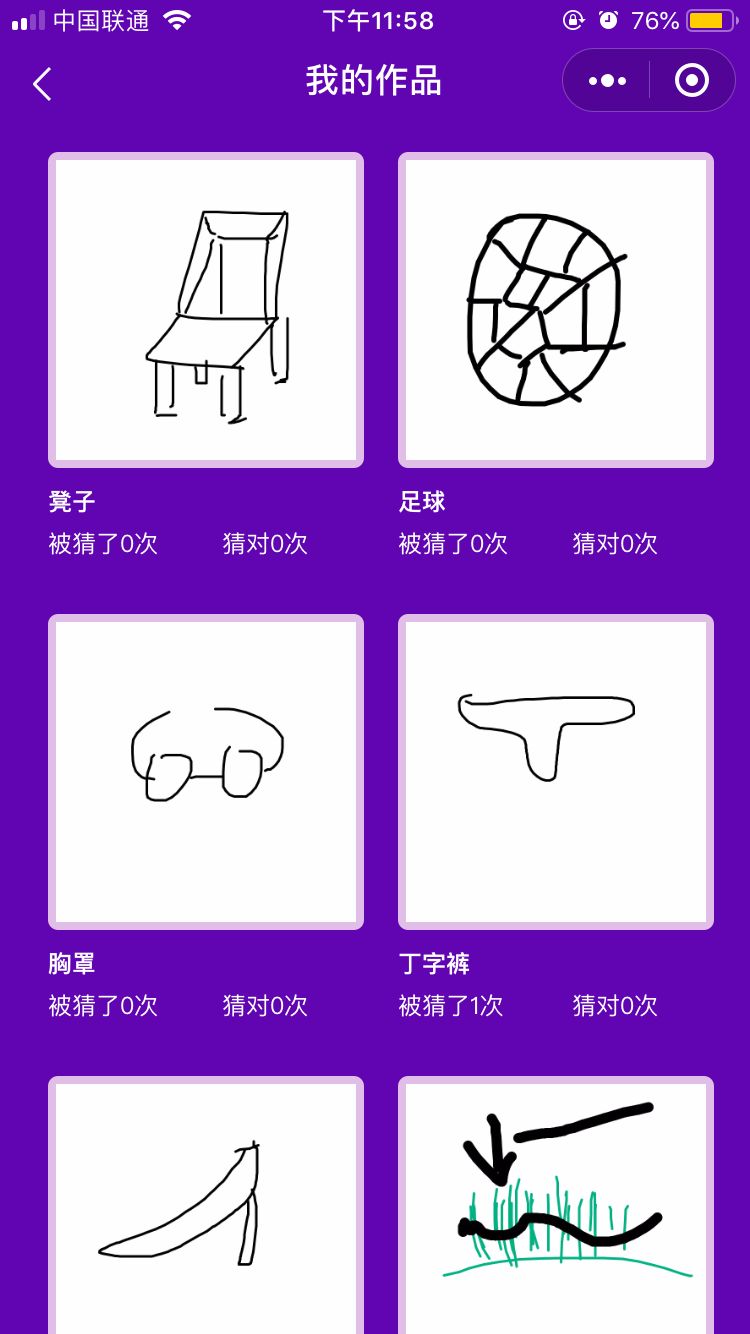Open the 丁字裤 drawing thumbnail

click(x=555, y=770)
